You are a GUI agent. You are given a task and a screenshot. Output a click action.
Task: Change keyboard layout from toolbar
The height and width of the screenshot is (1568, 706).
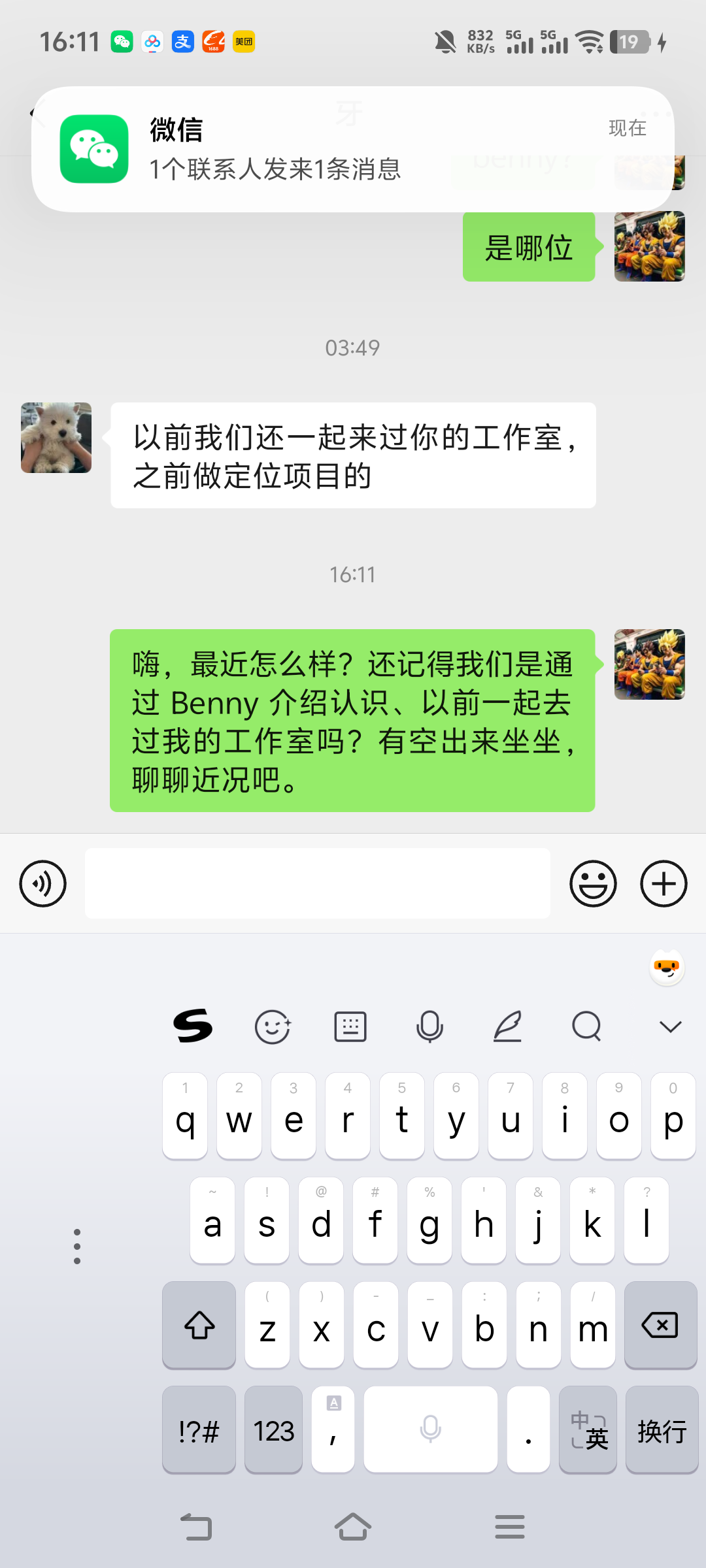tap(350, 1026)
